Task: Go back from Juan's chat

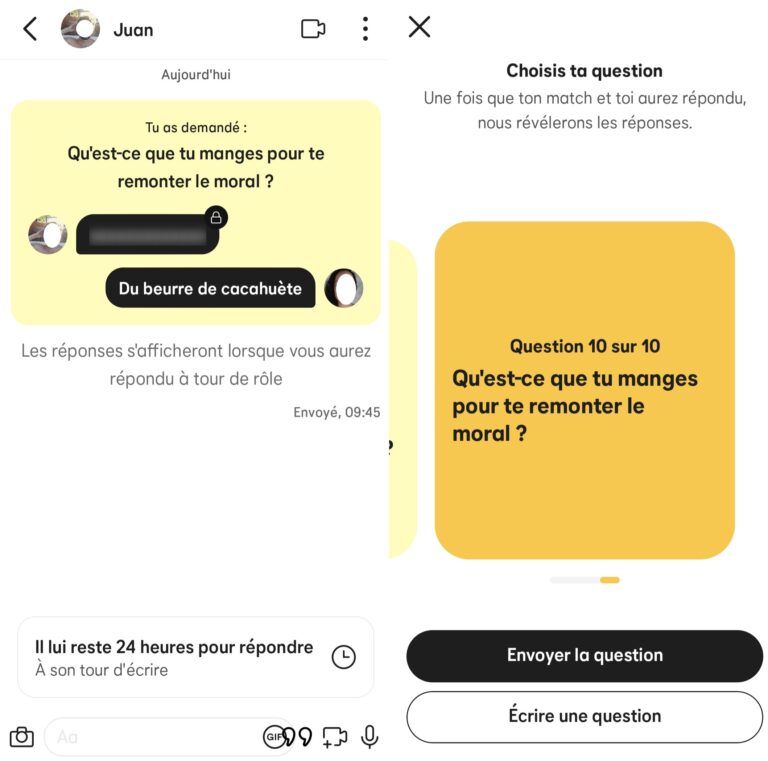Action: point(30,29)
